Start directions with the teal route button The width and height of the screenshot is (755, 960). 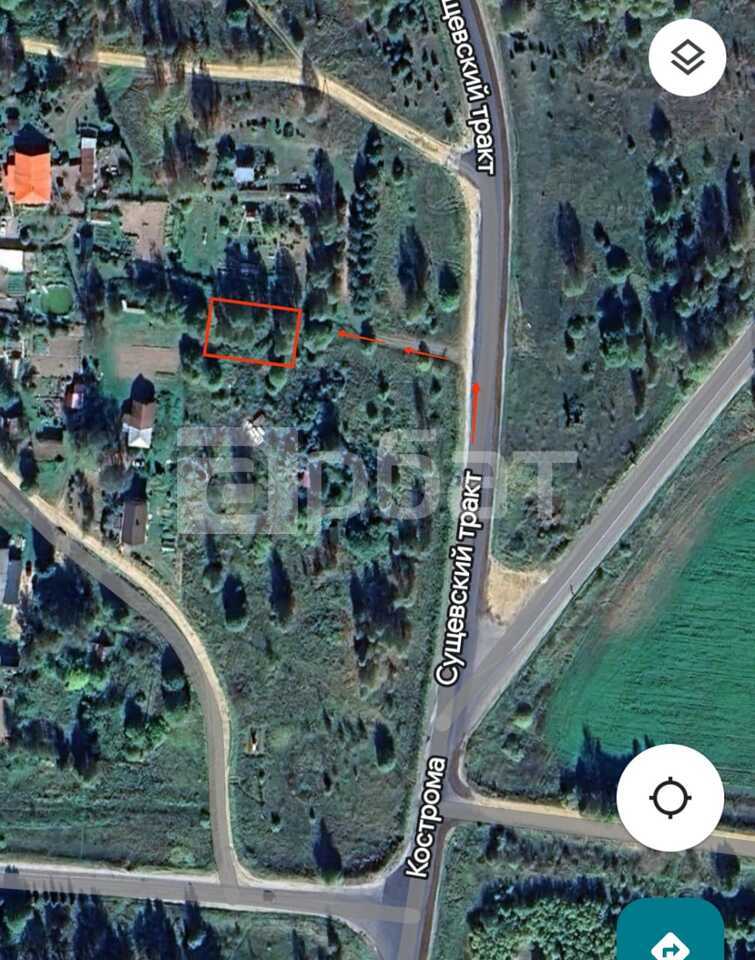point(670,935)
